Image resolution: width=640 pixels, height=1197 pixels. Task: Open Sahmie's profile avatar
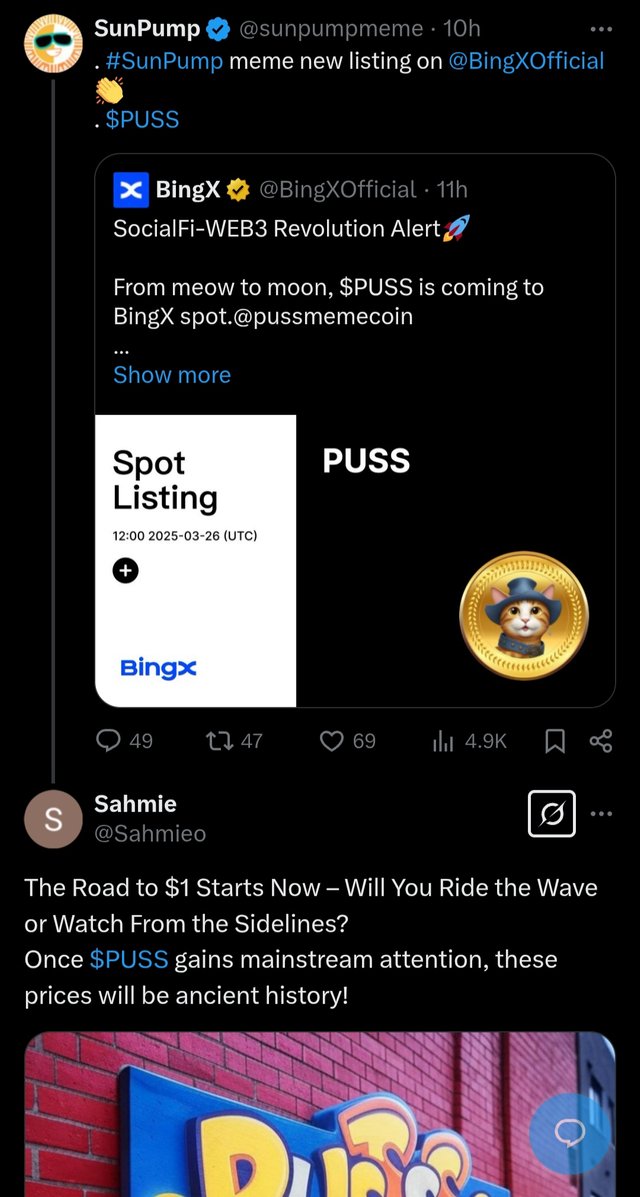click(x=52, y=819)
